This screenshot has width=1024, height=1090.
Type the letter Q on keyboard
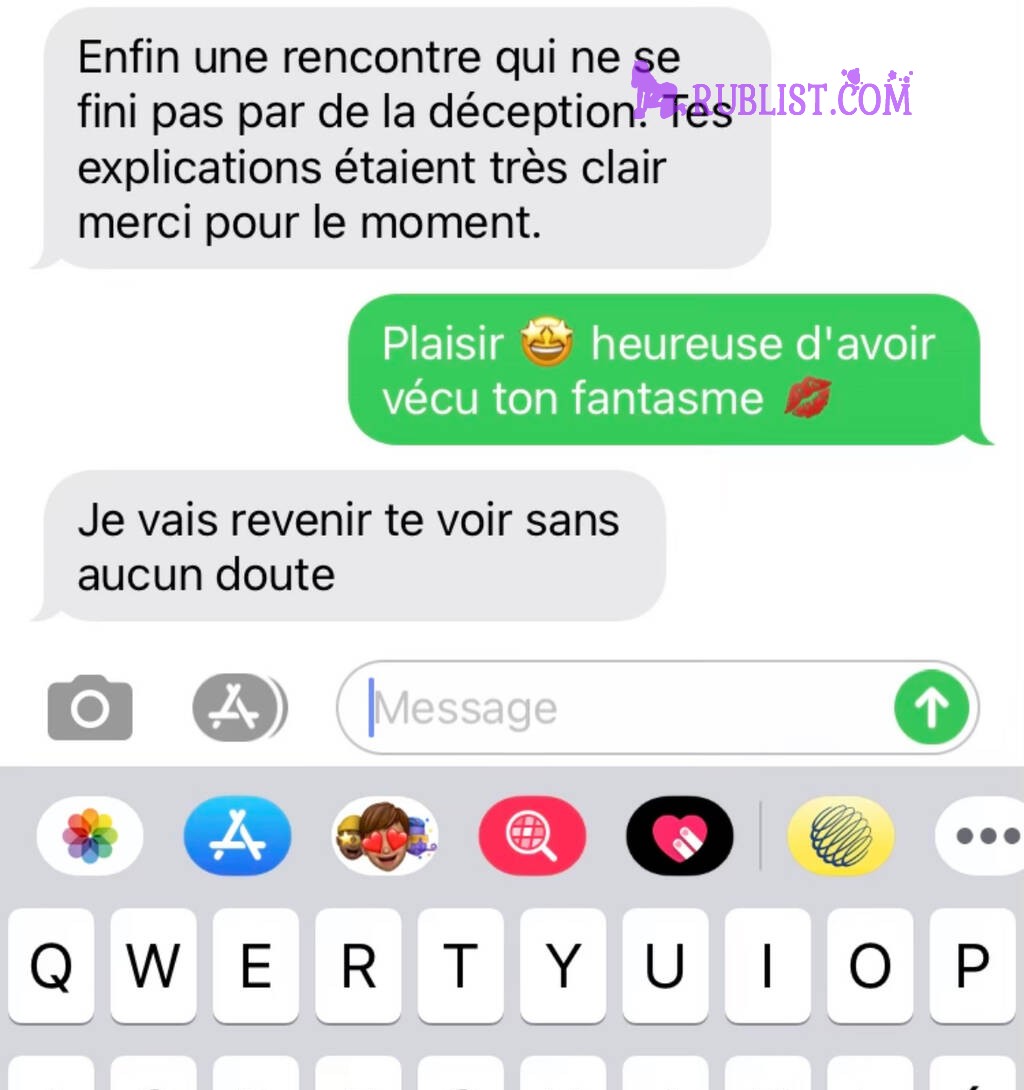[51, 966]
